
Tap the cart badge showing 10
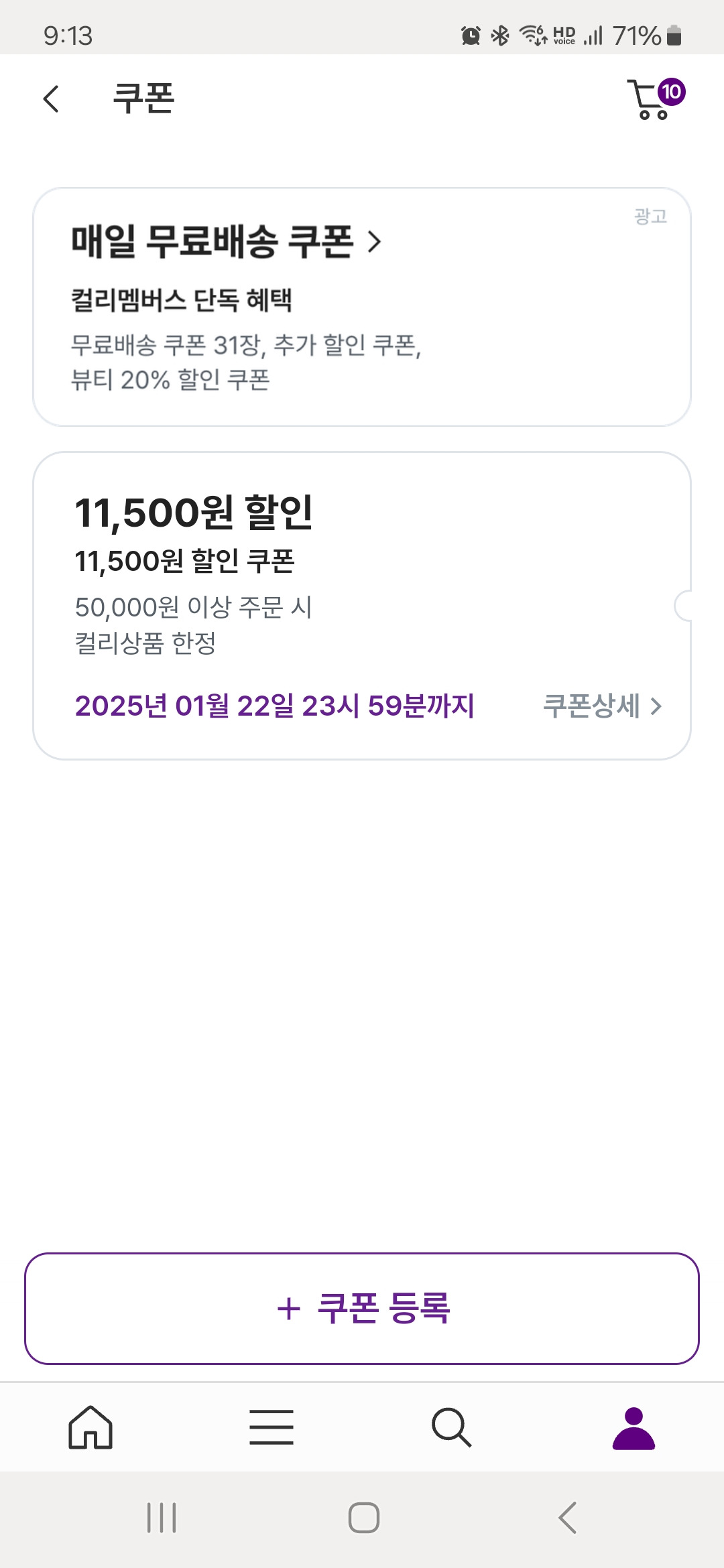coord(672,93)
